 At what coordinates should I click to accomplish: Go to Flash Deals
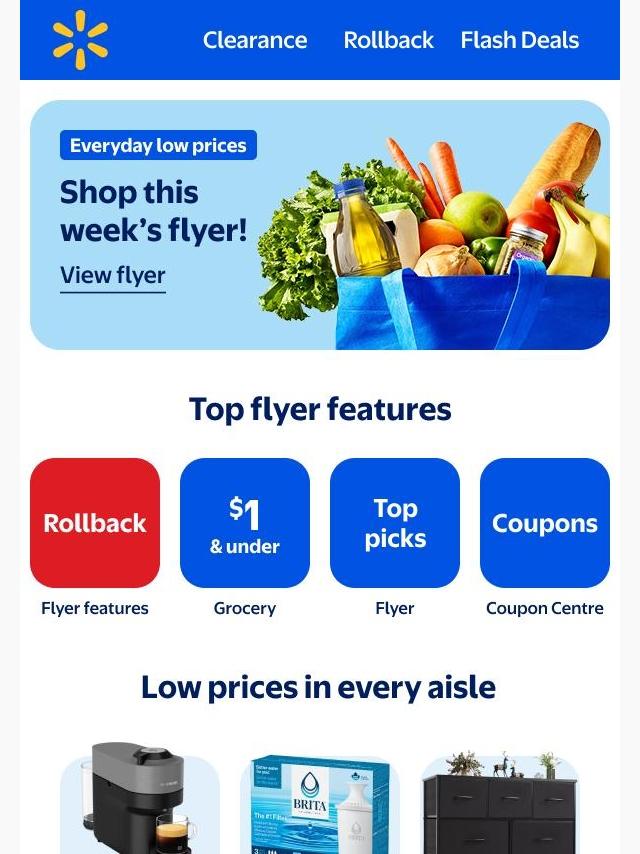point(520,40)
